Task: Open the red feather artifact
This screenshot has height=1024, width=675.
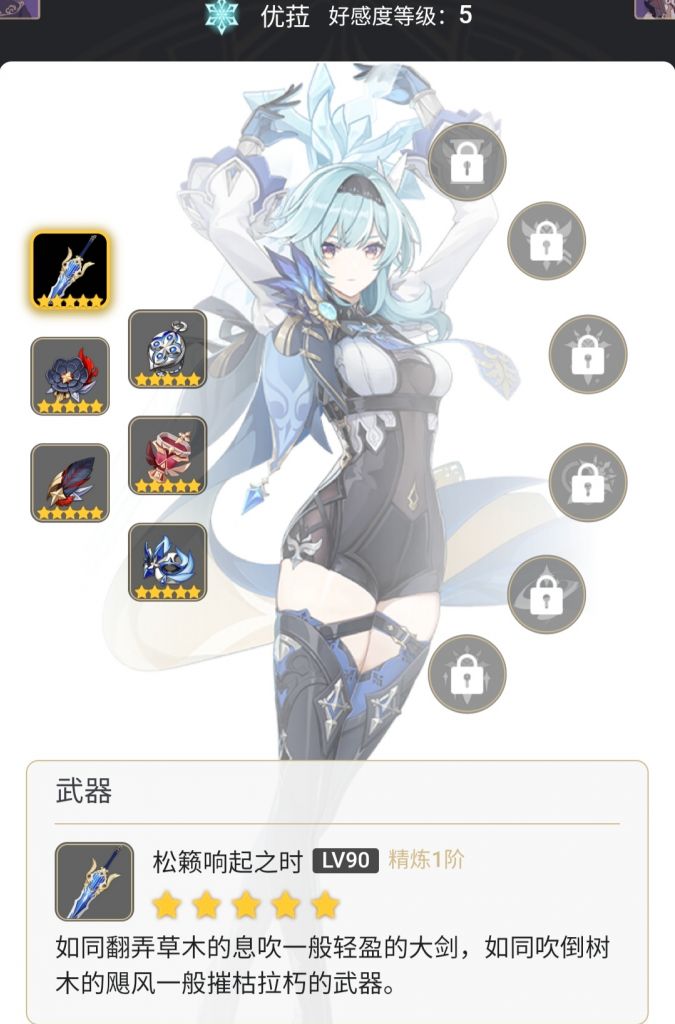Action: tap(70, 483)
